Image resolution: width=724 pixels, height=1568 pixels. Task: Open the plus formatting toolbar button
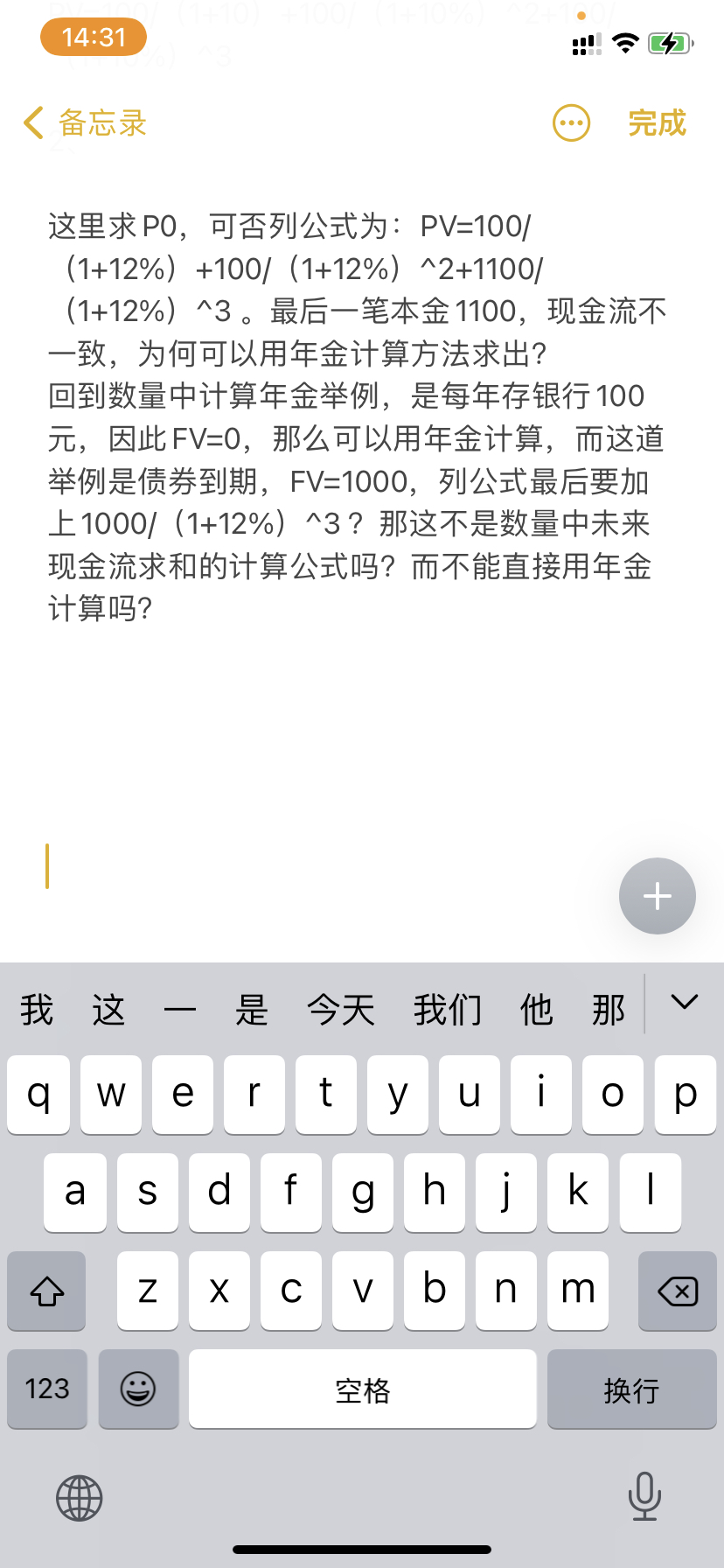[x=657, y=896]
